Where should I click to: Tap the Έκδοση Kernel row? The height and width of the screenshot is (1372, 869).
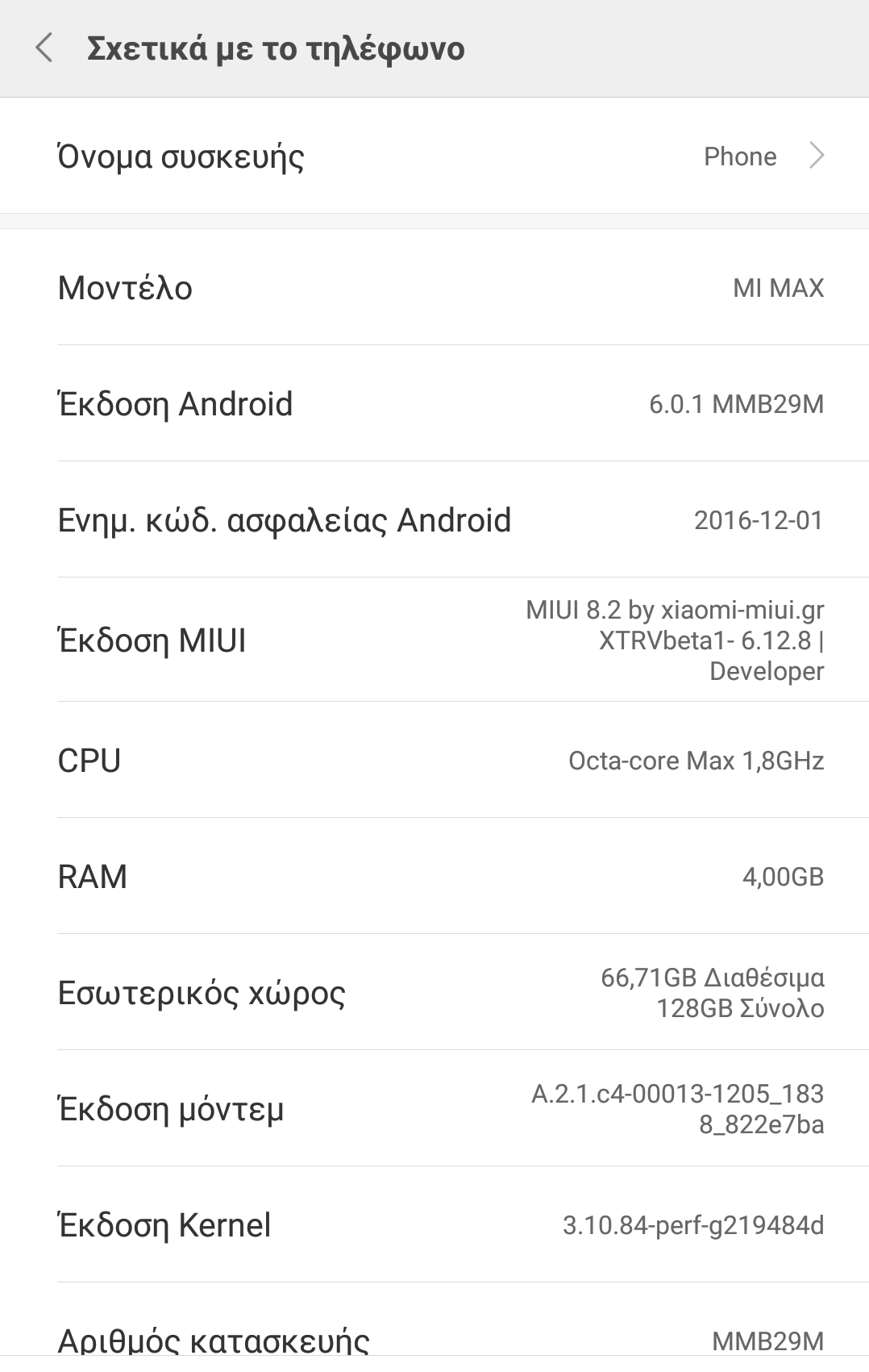pos(434,1224)
